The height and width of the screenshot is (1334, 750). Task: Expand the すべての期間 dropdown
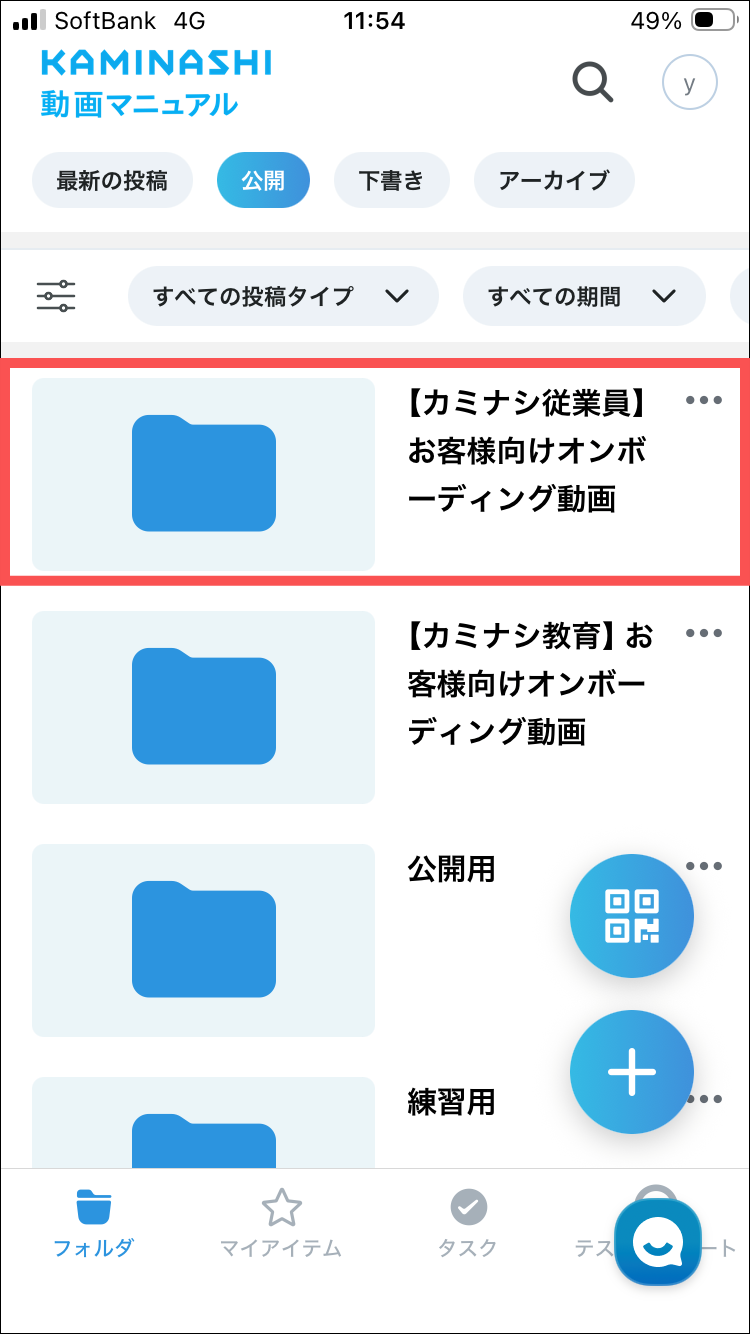pyautogui.click(x=583, y=296)
